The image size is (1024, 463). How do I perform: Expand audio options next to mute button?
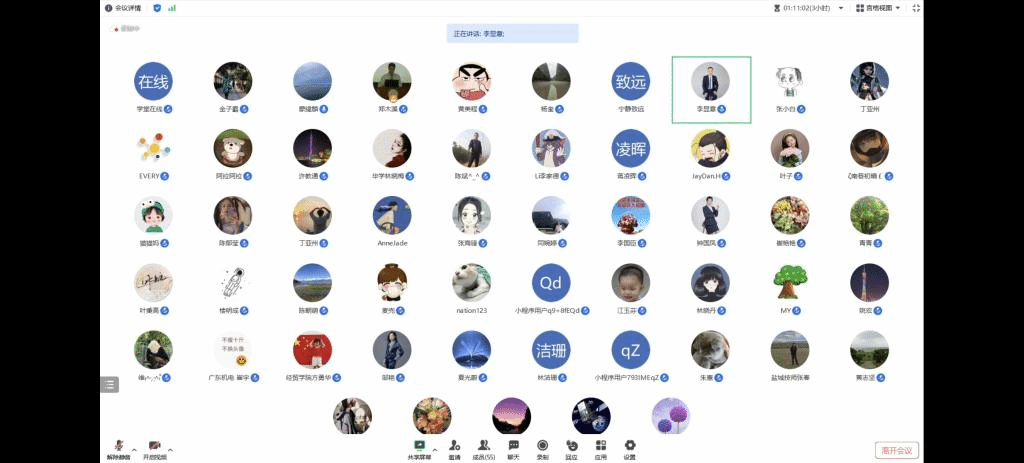pos(134,449)
